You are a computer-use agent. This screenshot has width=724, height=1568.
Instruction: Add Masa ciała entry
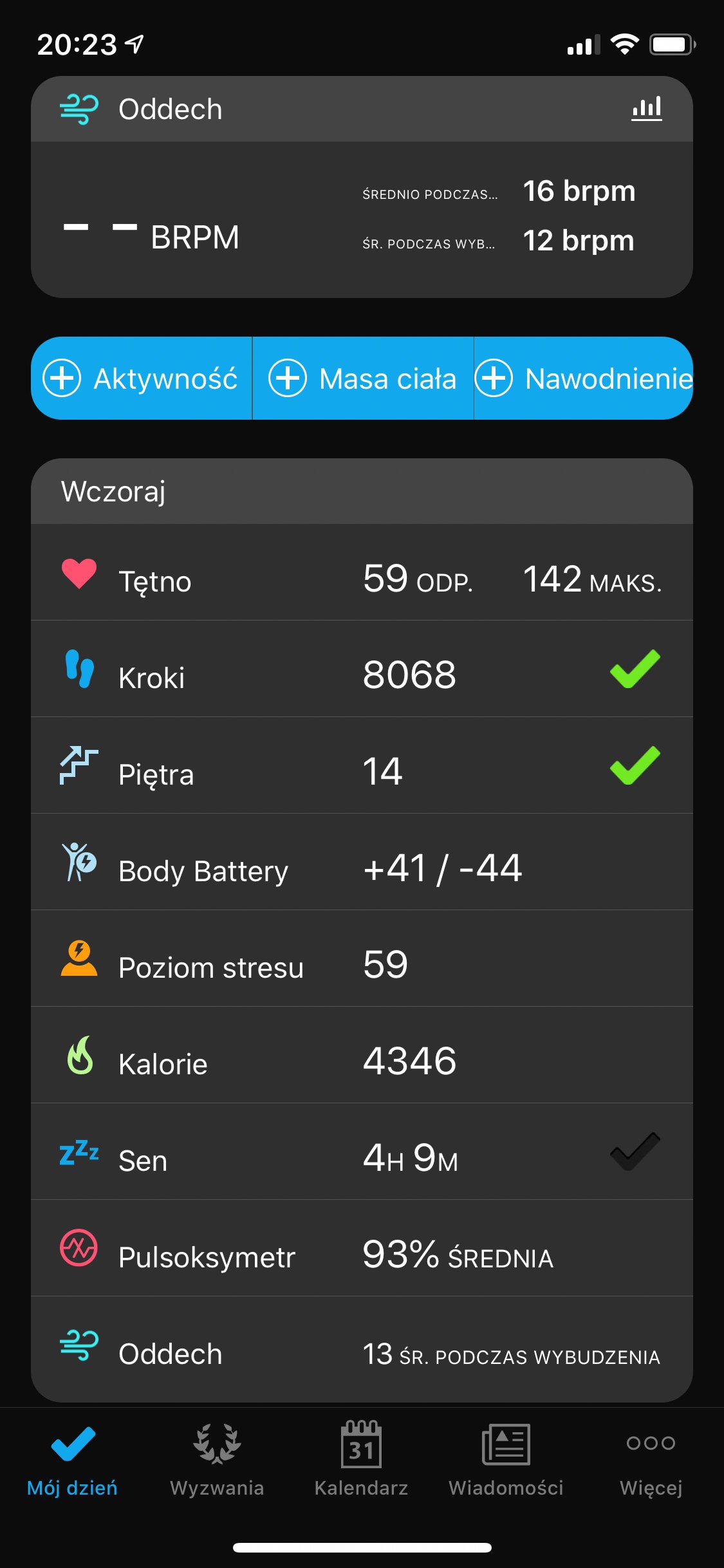click(363, 378)
